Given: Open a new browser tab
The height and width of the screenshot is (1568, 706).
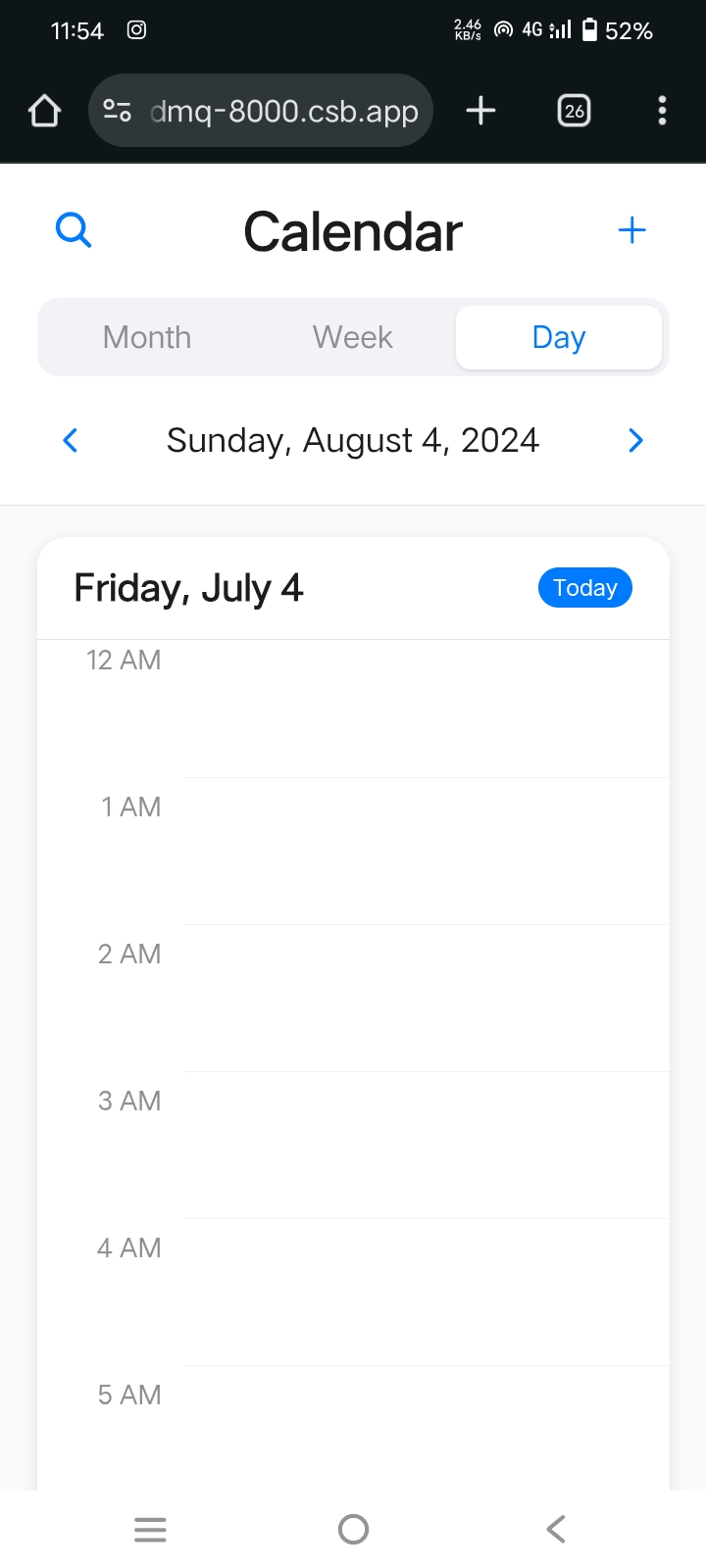Looking at the screenshot, I should (480, 111).
